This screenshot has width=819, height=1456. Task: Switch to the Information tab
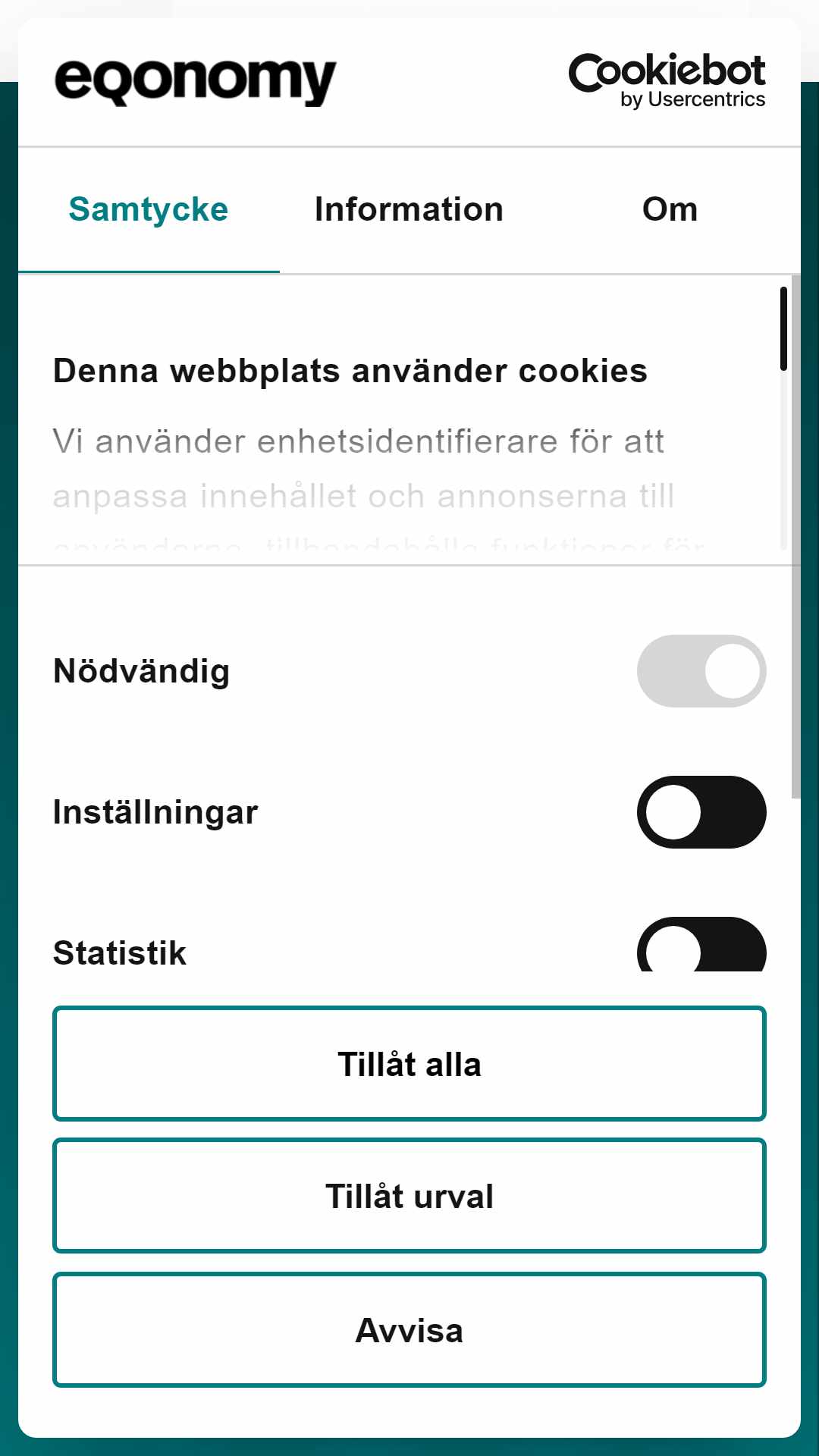(x=409, y=210)
